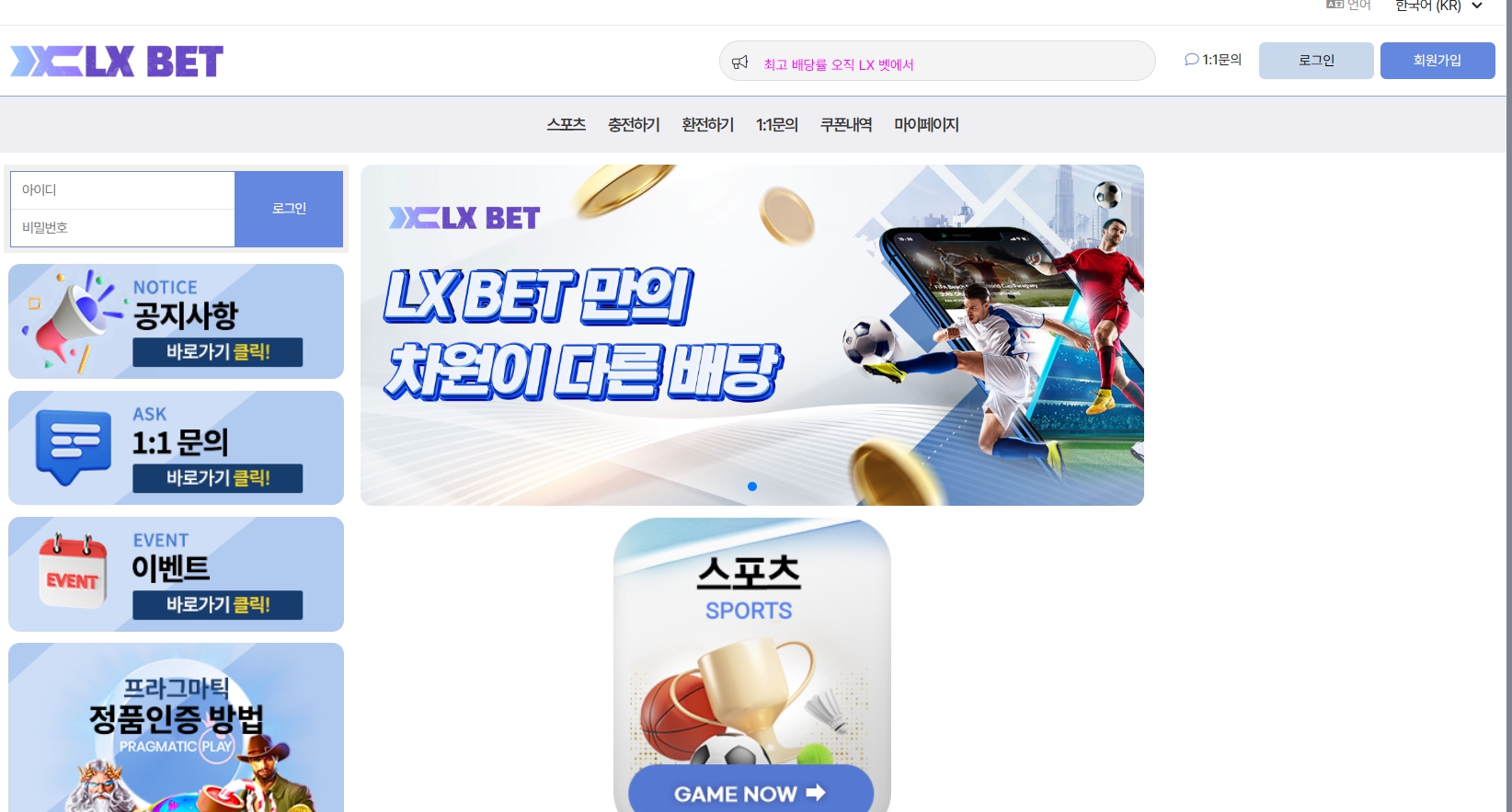Tap the 회원가입 sign-up button
1512x812 pixels.
[1437, 61]
